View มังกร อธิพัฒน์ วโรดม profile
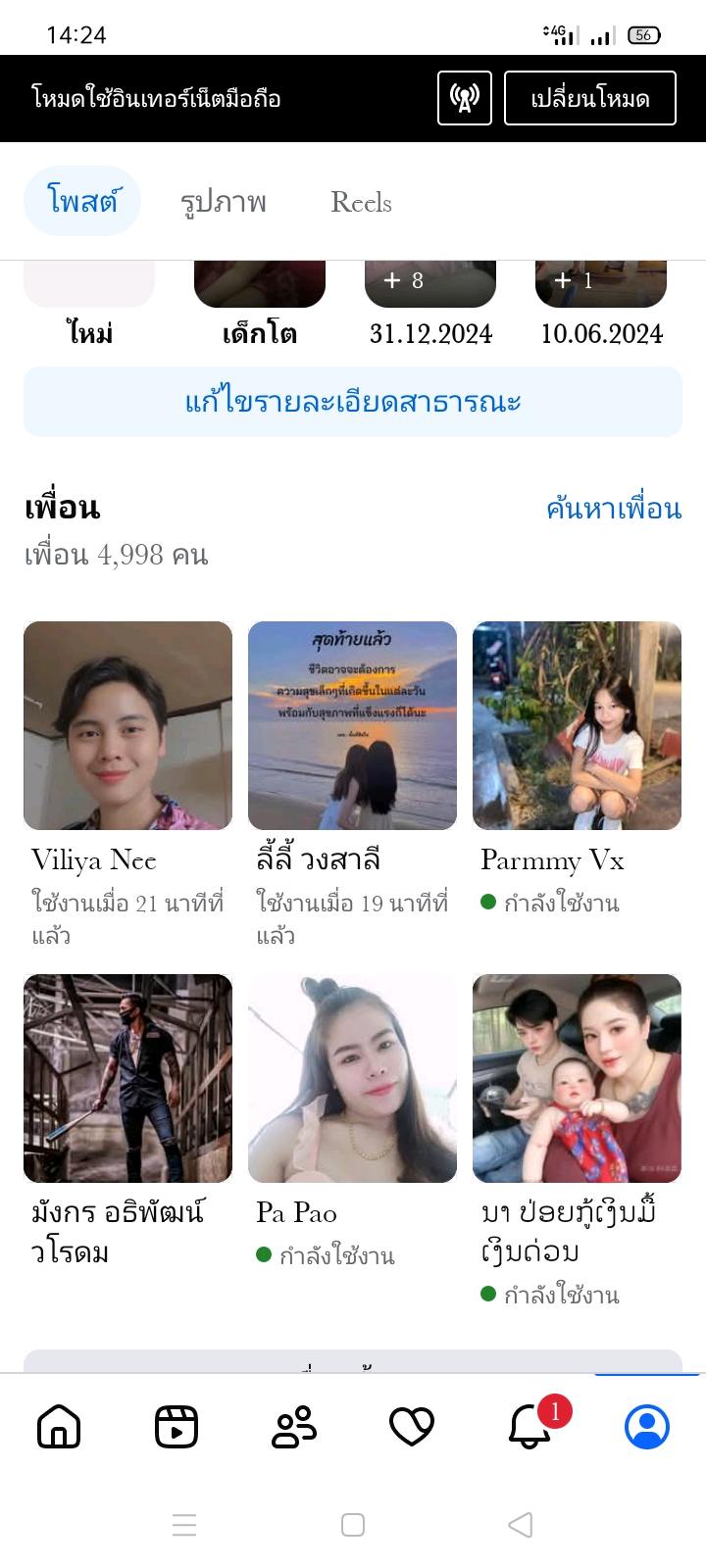 tap(127, 1079)
